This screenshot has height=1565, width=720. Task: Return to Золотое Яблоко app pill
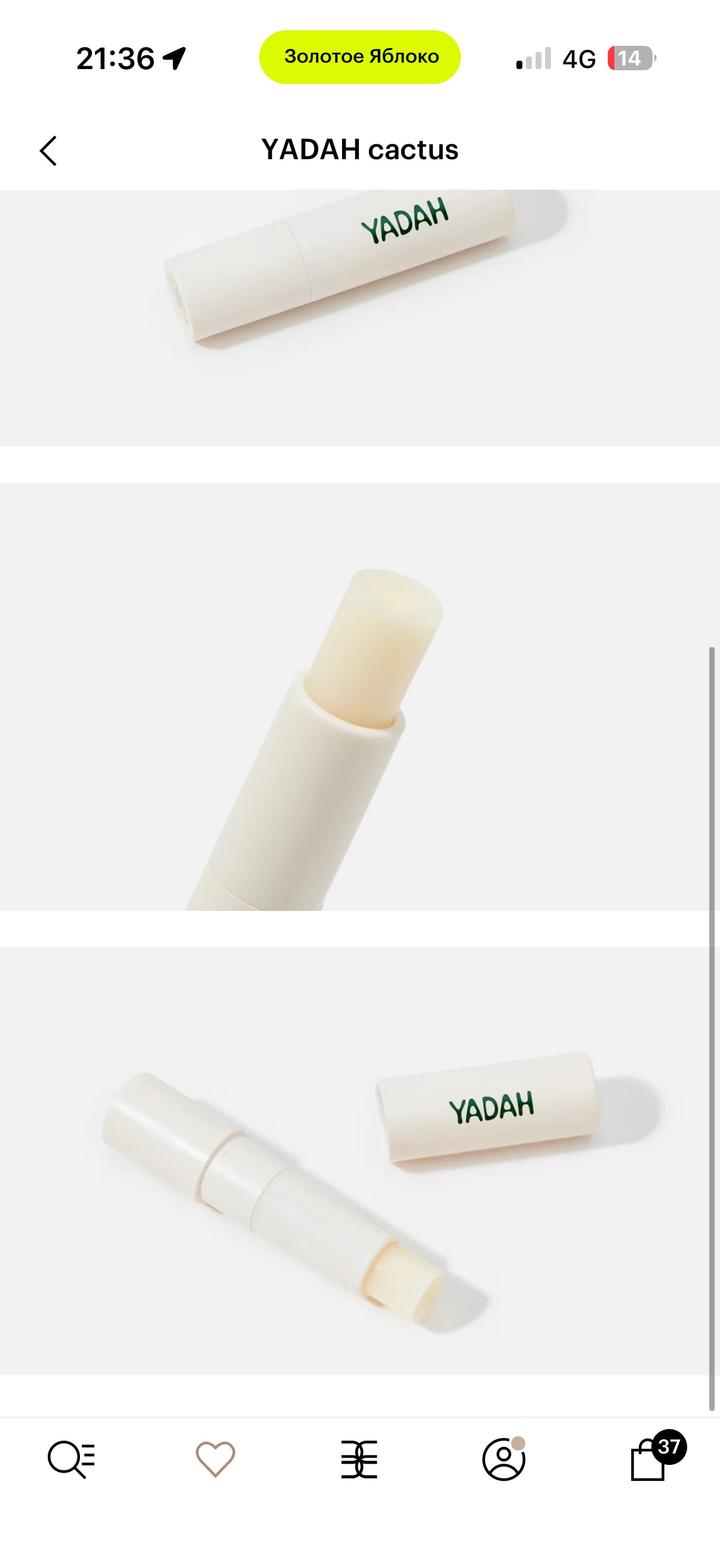pyautogui.click(x=360, y=57)
